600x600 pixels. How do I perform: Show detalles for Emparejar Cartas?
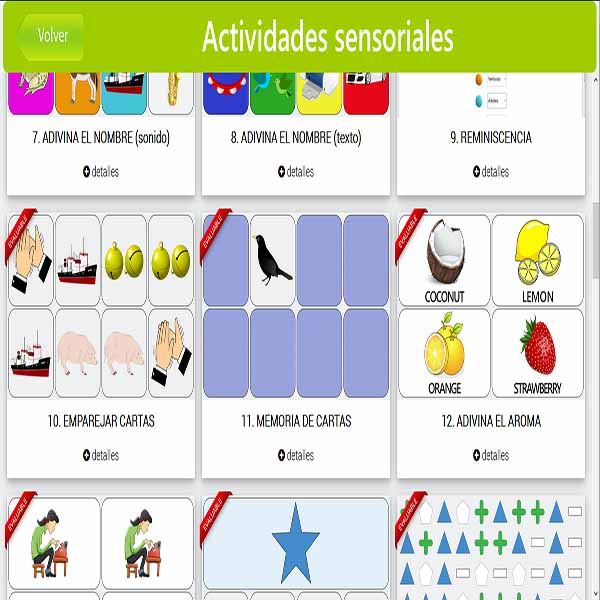coord(101,456)
